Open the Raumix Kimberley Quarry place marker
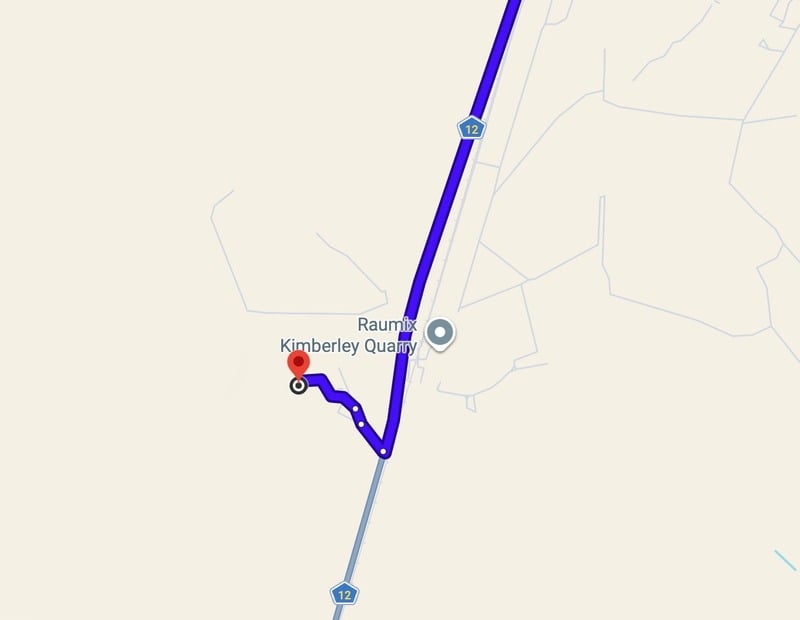Image resolution: width=800 pixels, height=620 pixels. click(440, 333)
